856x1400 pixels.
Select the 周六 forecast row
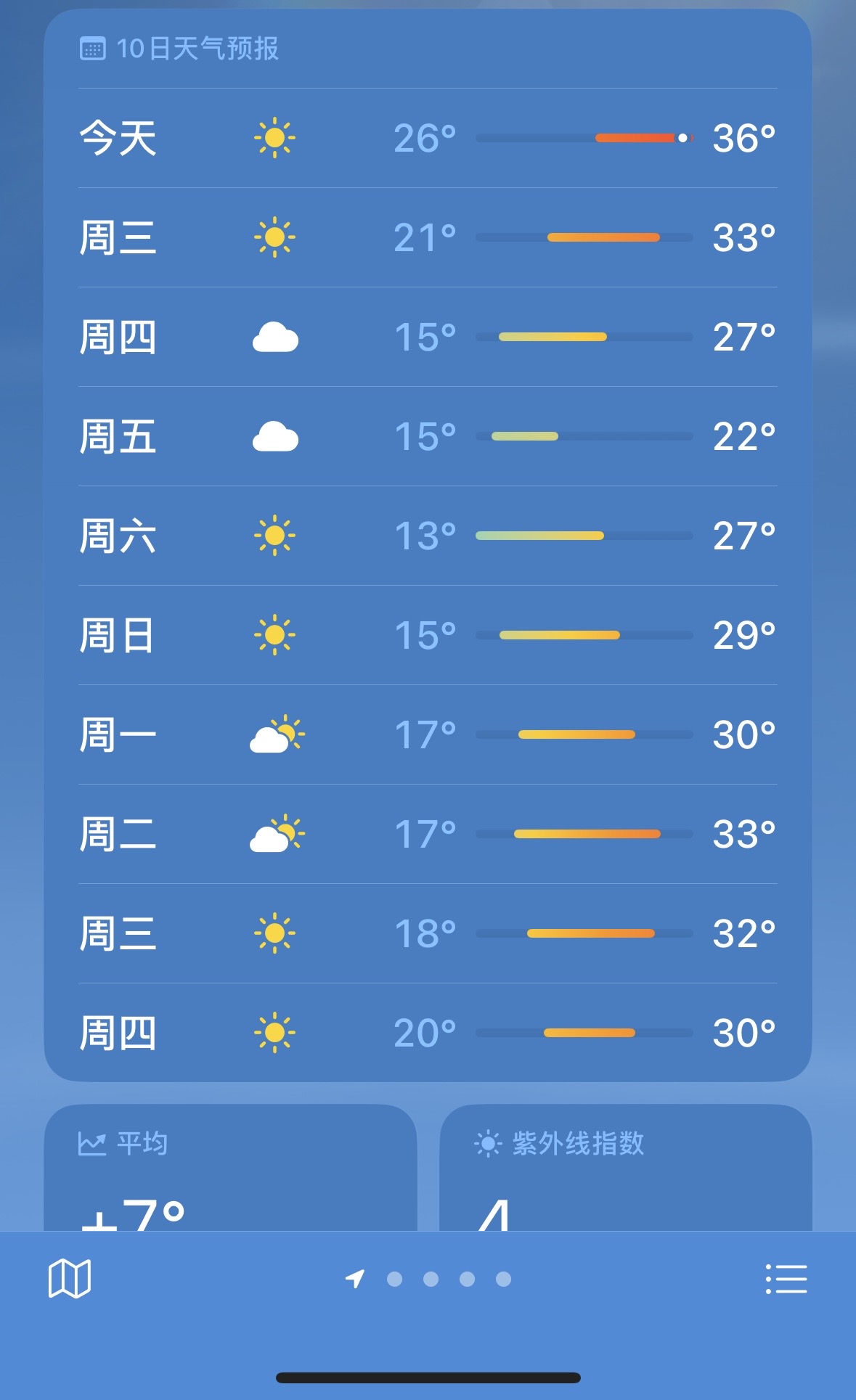point(428,536)
